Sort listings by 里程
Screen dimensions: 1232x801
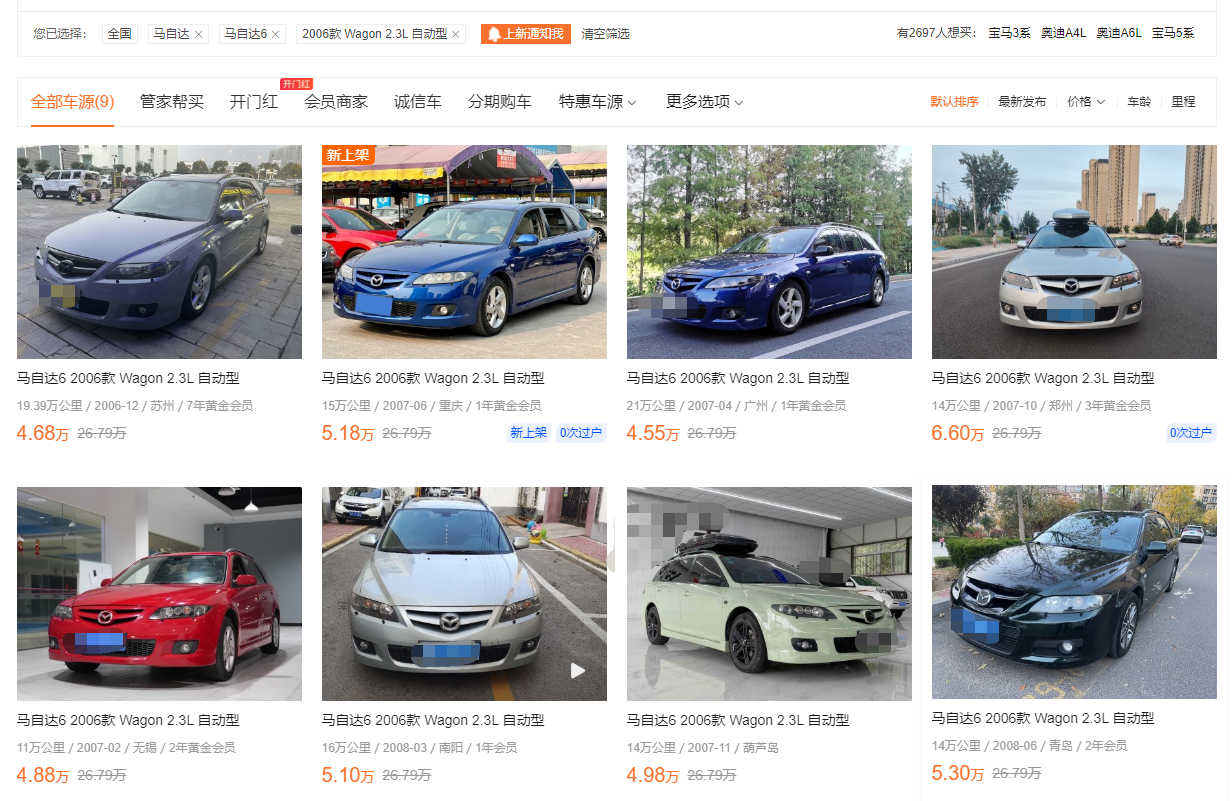[x=1183, y=102]
